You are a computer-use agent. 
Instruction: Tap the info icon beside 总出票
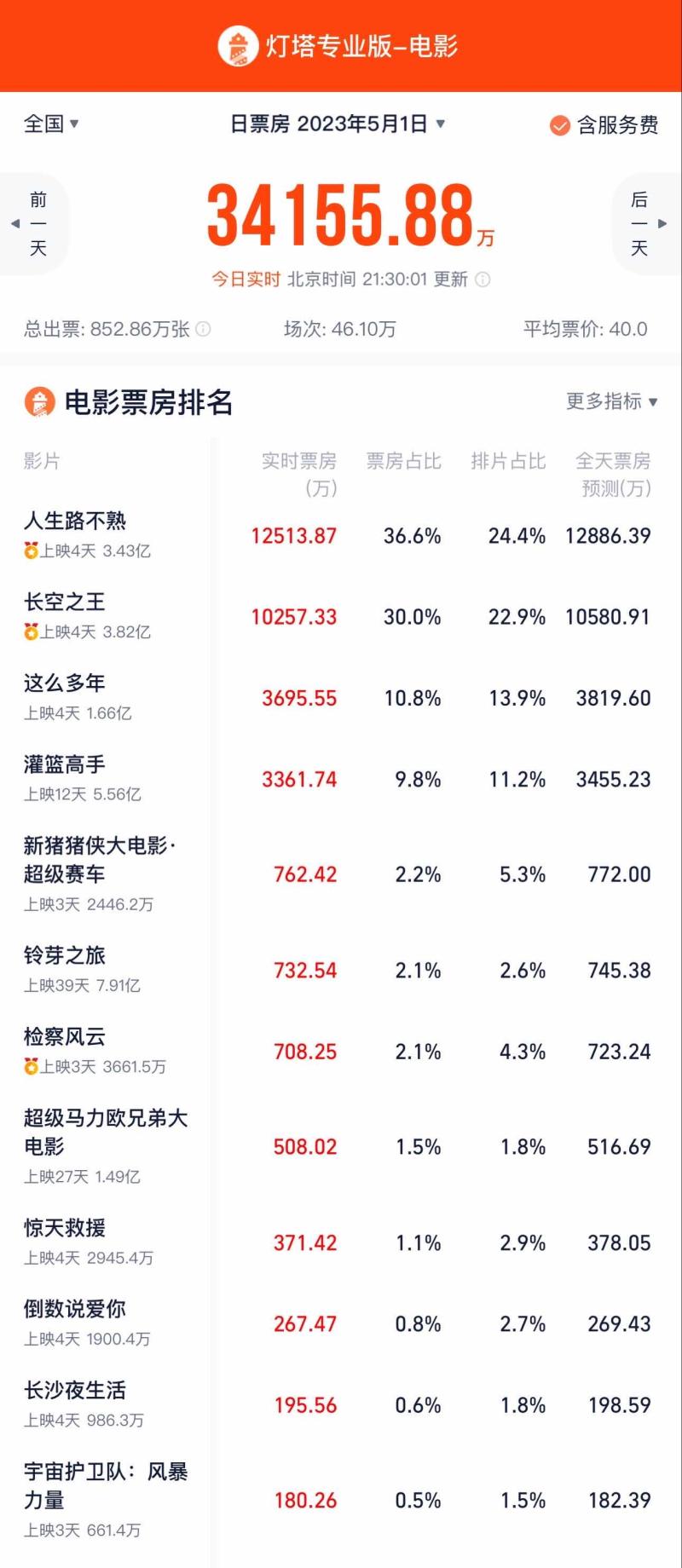(x=203, y=329)
